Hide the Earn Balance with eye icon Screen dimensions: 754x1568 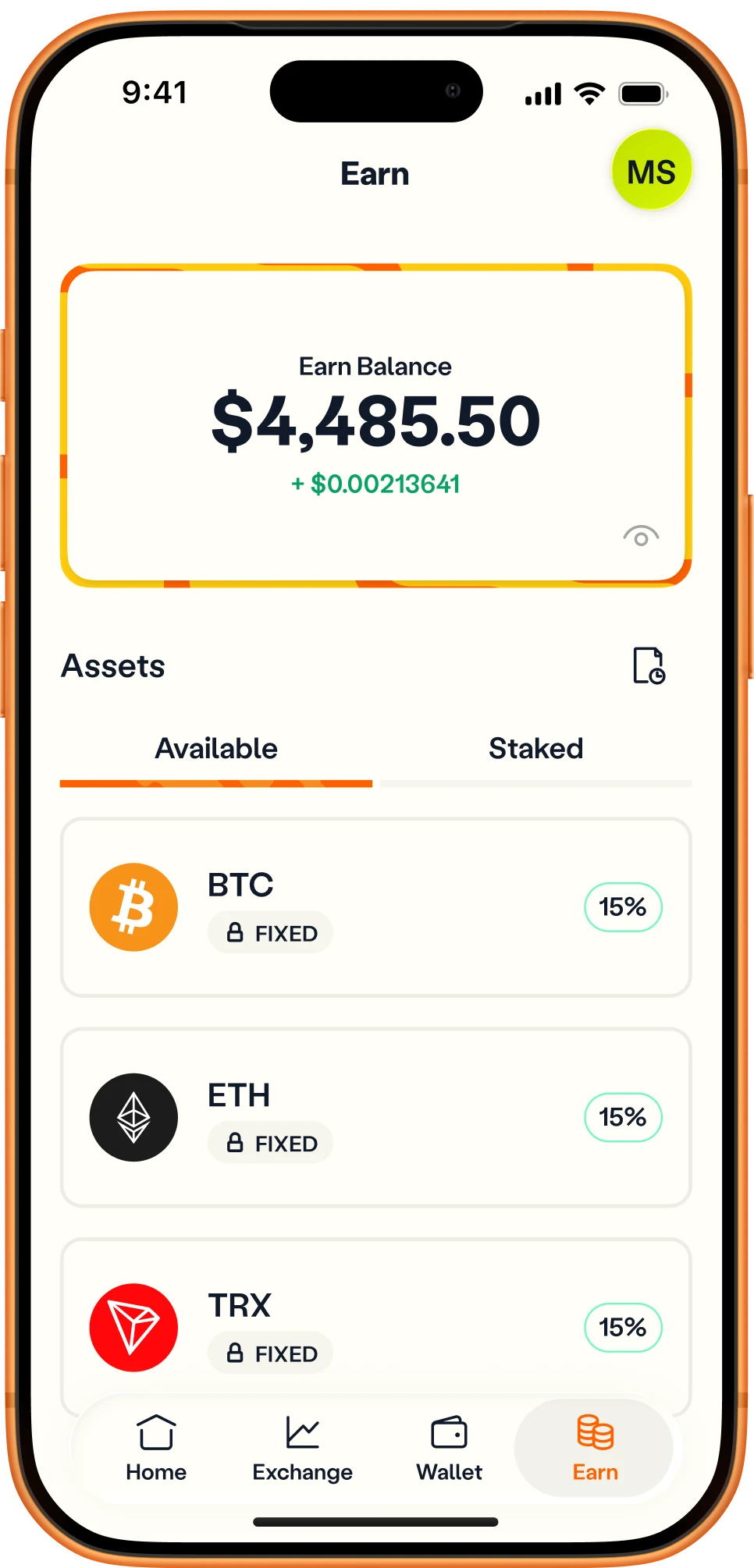(x=641, y=537)
